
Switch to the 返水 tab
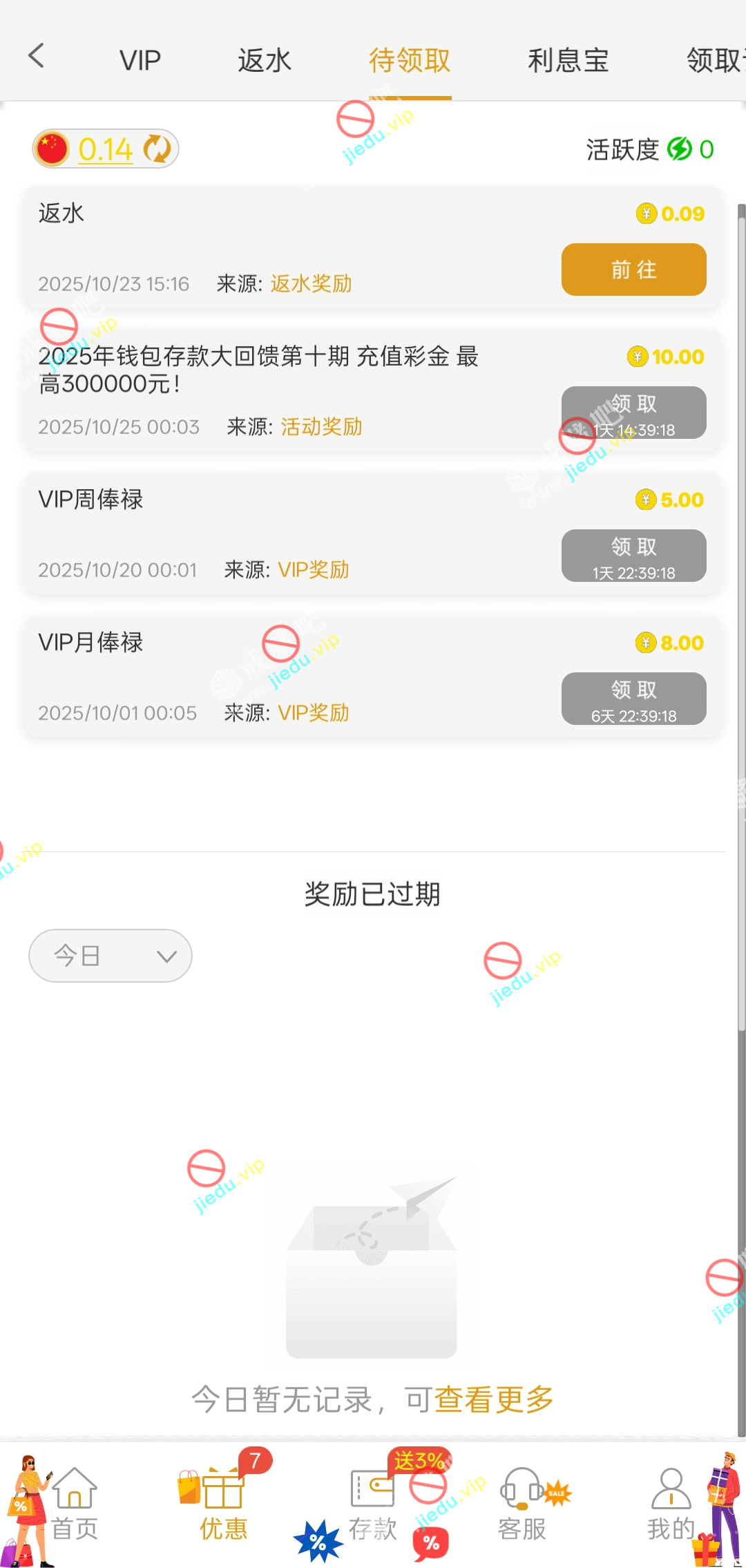(x=264, y=61)
